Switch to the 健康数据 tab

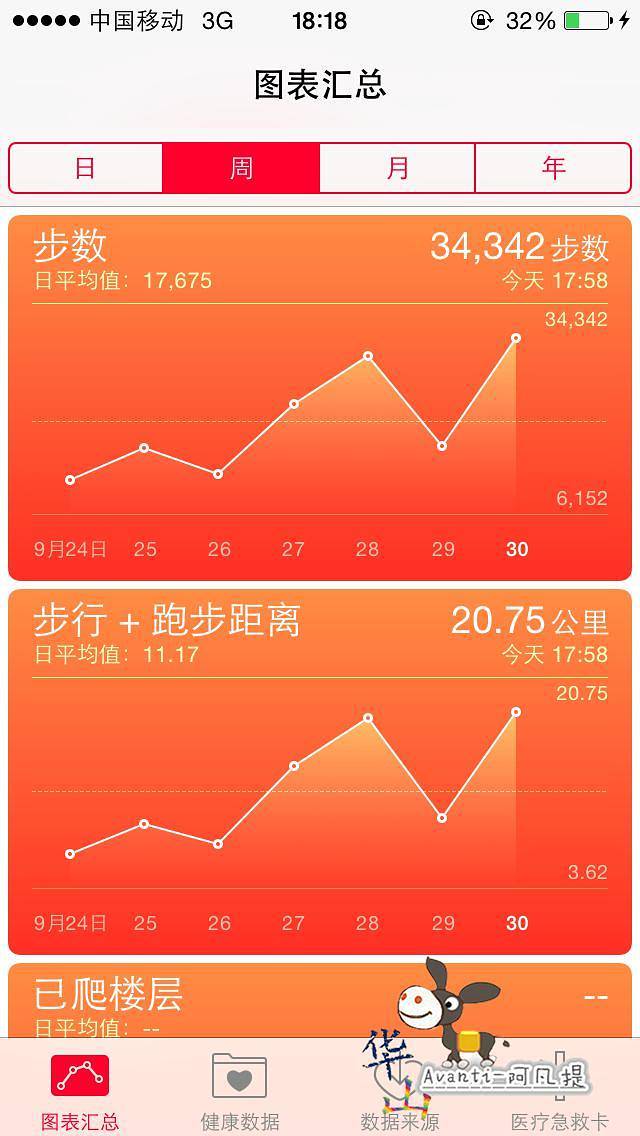tap(240, 1090)
